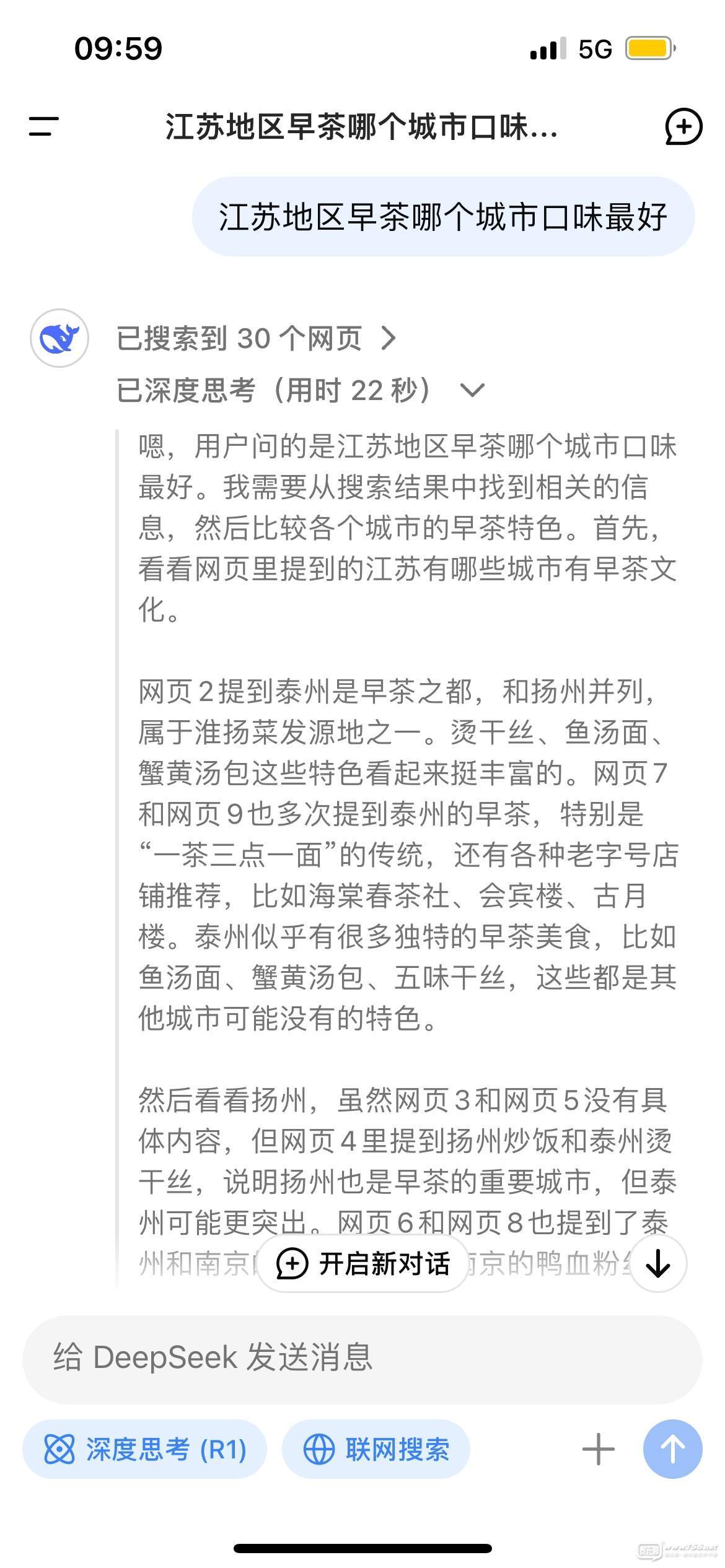725x1568 pixels.
Task: Start a new chat from the top-right icon
Action: click(x=683, y=127)
